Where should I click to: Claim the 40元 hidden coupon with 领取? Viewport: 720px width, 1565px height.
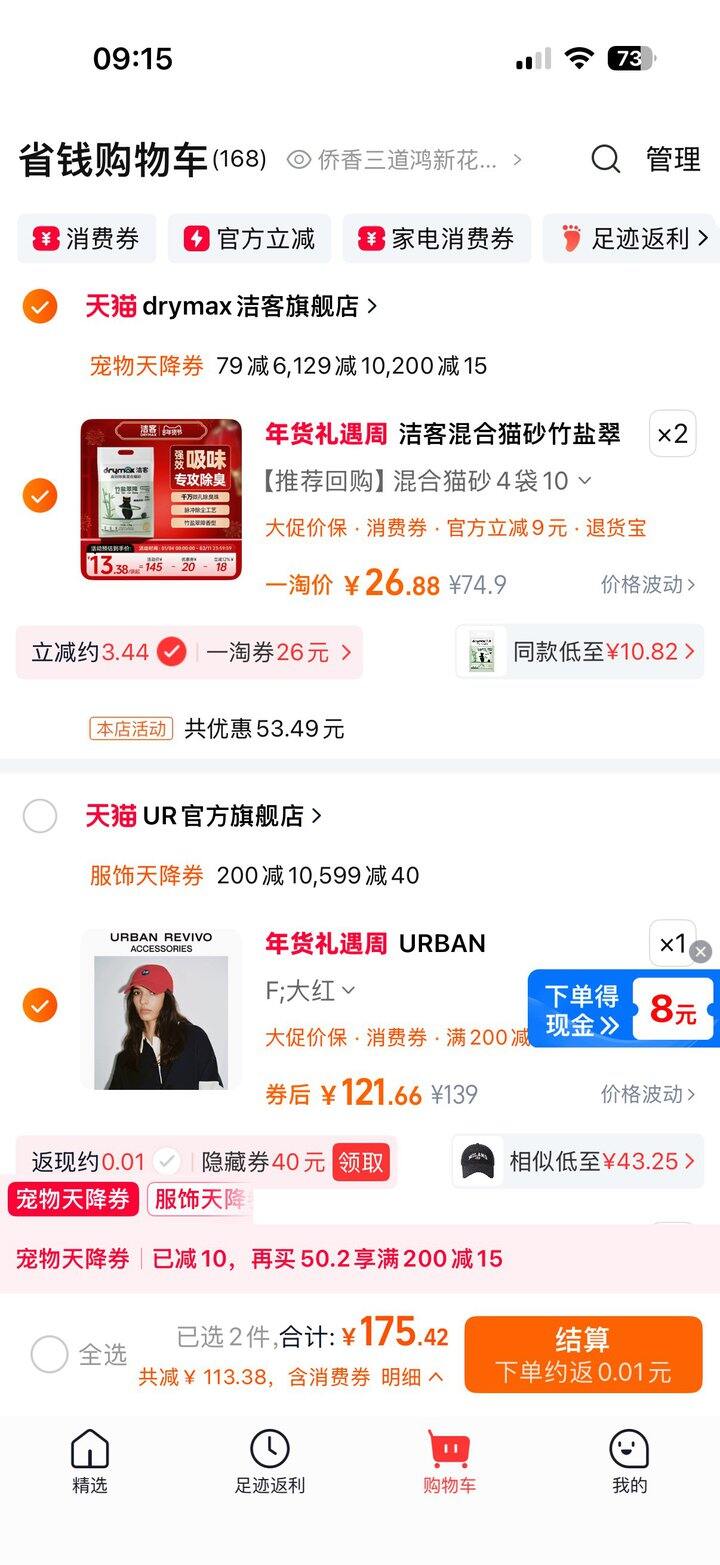pyautogui.click(x=361, y=1162)
